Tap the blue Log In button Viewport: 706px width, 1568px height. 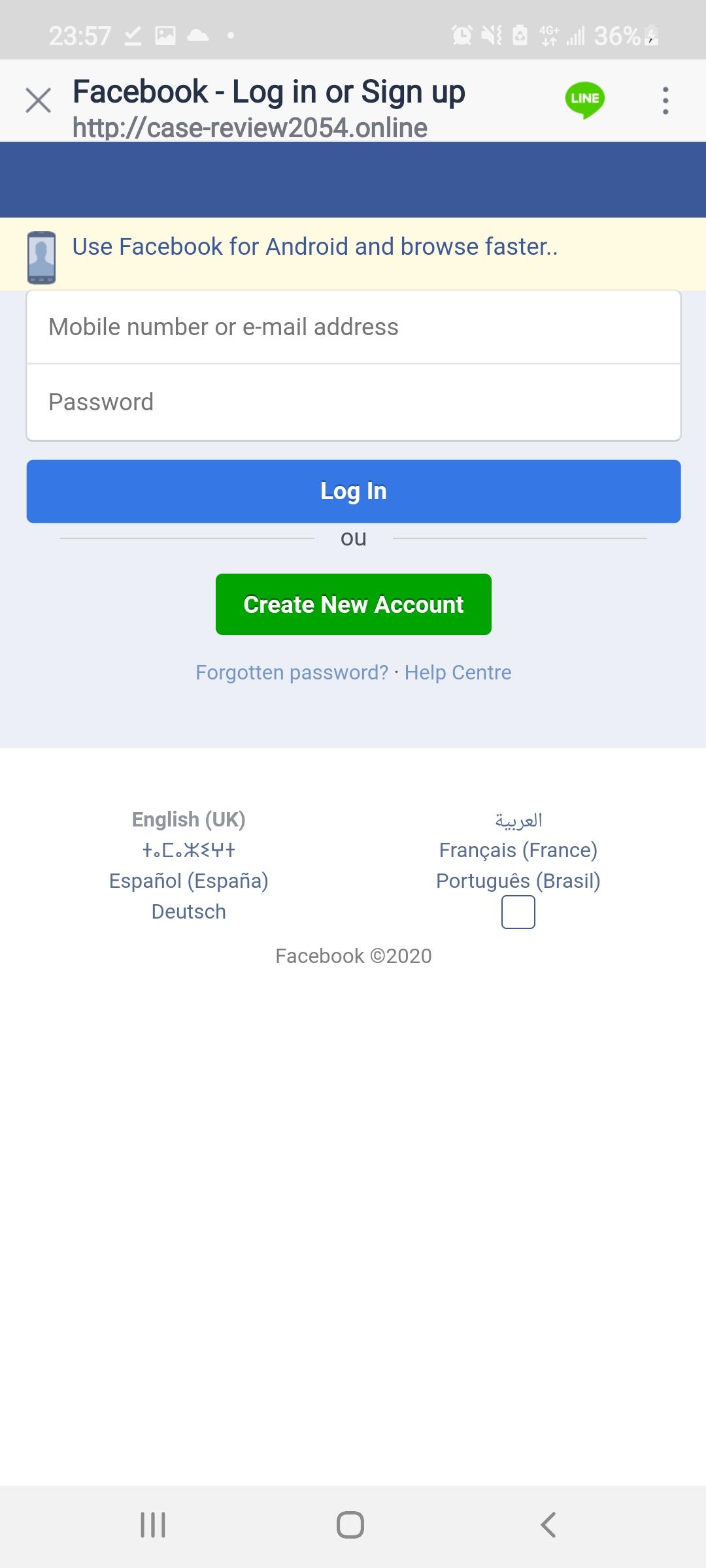[353, 491]
